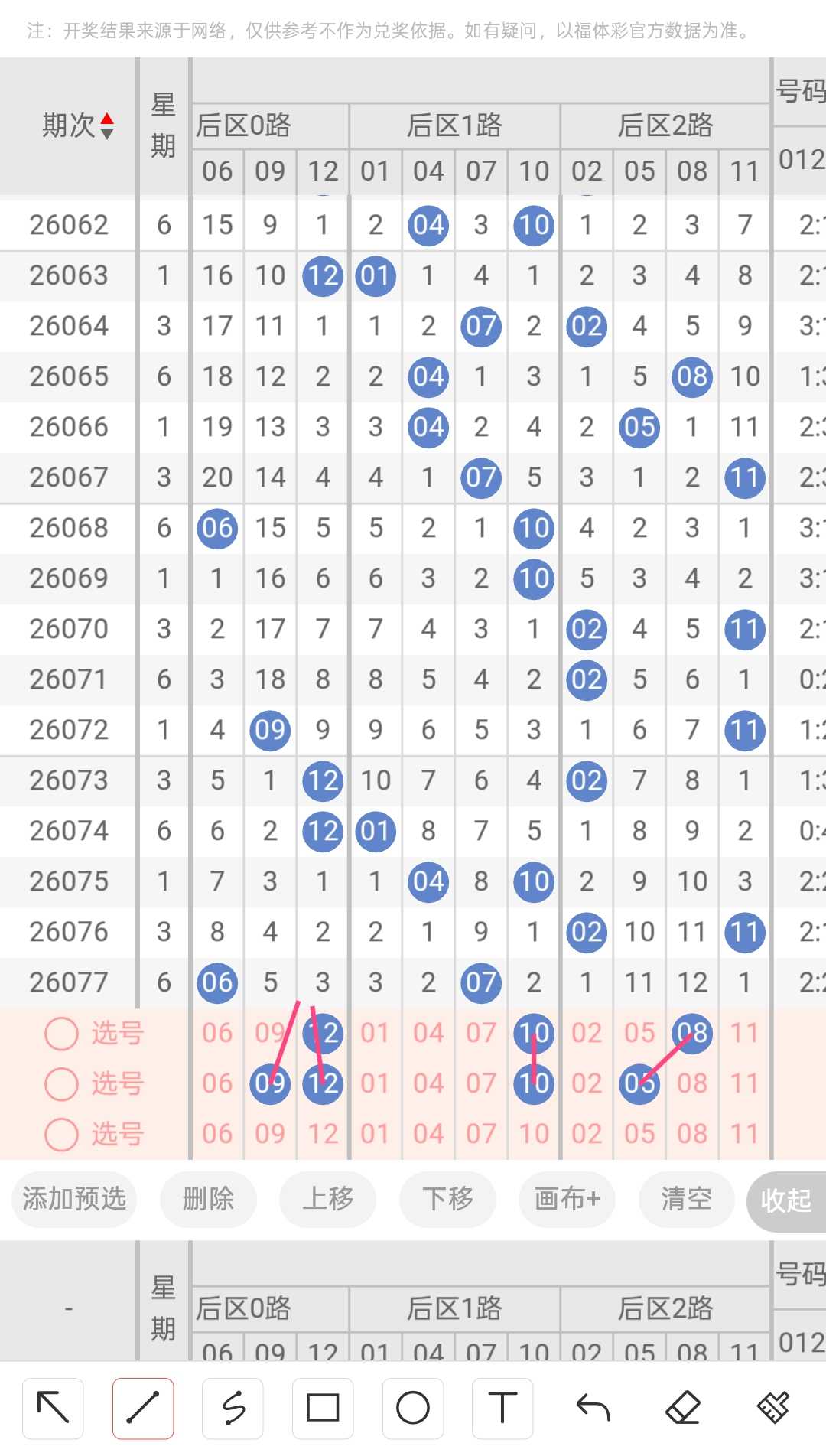Select the arrow drawing tool
826x1456 pixels.
[53, 1409]
